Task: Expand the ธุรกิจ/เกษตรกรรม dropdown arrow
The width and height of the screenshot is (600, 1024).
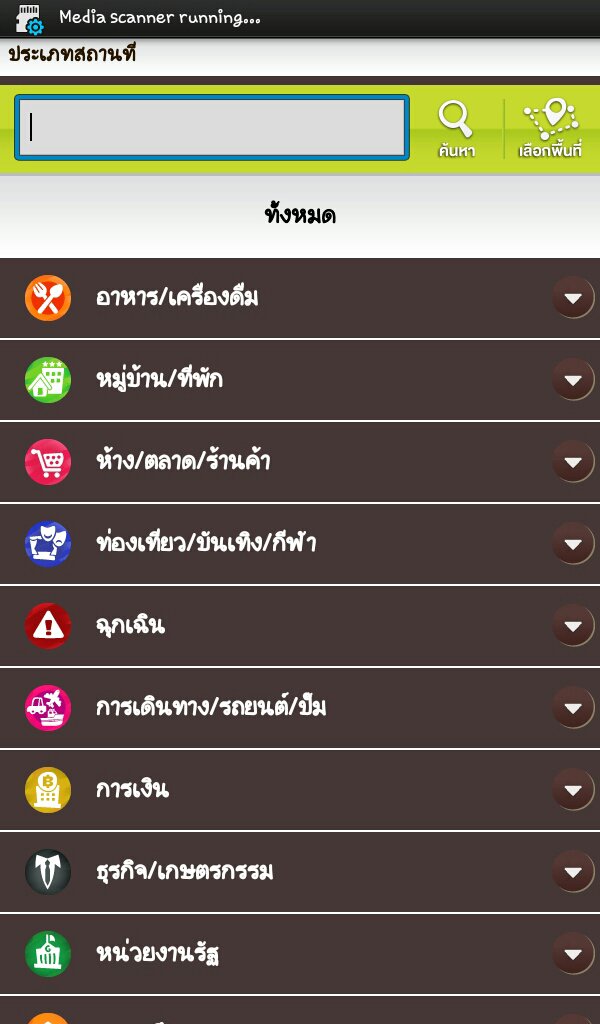Action: click(x=573, y=871)
